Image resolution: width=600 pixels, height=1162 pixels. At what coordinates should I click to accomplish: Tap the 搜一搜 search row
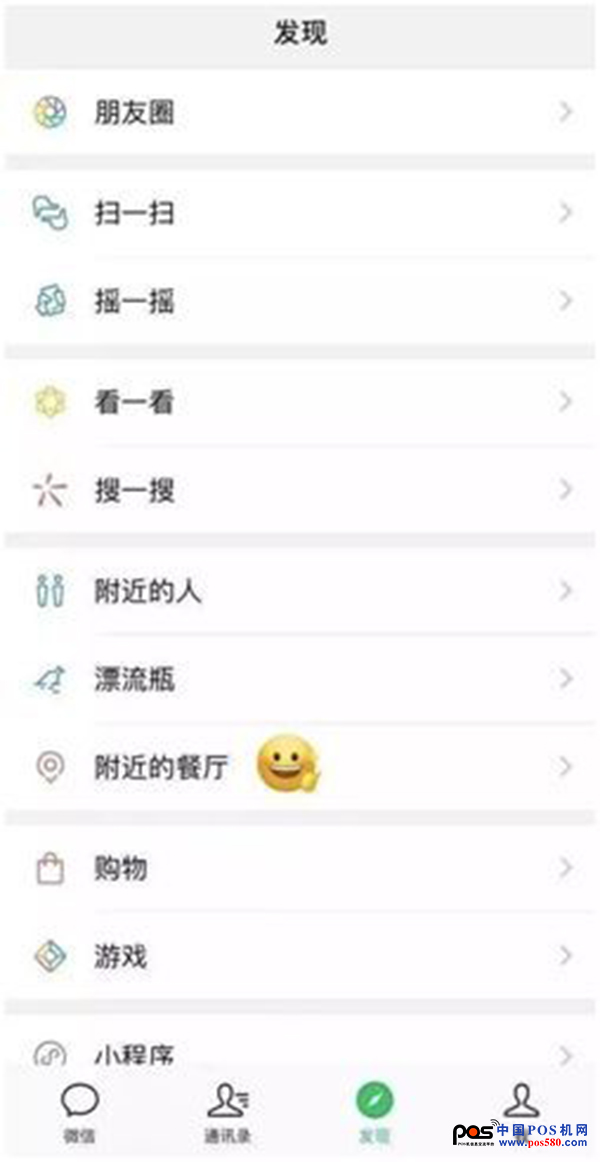click(300, 490)
